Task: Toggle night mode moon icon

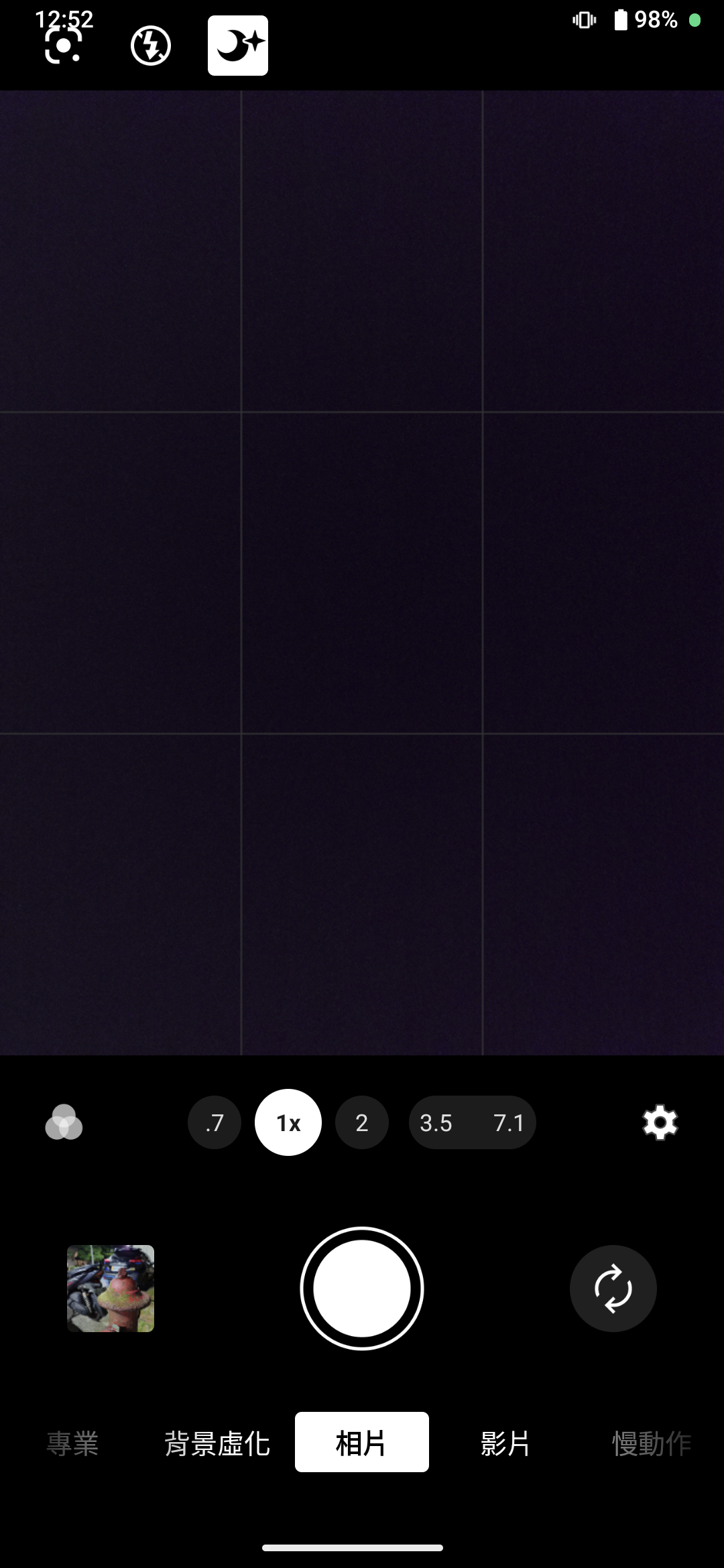Action: tap(238, 46)
